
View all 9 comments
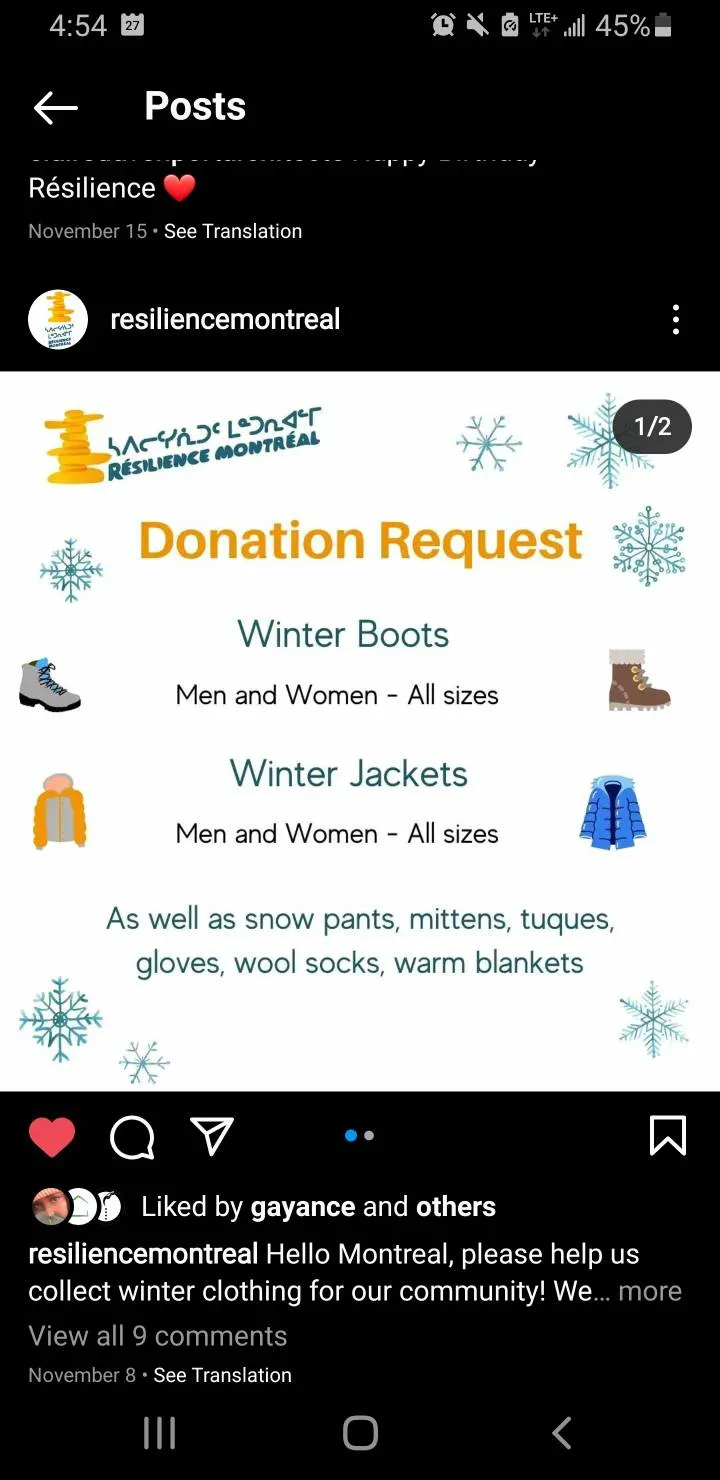(158, 1336)
